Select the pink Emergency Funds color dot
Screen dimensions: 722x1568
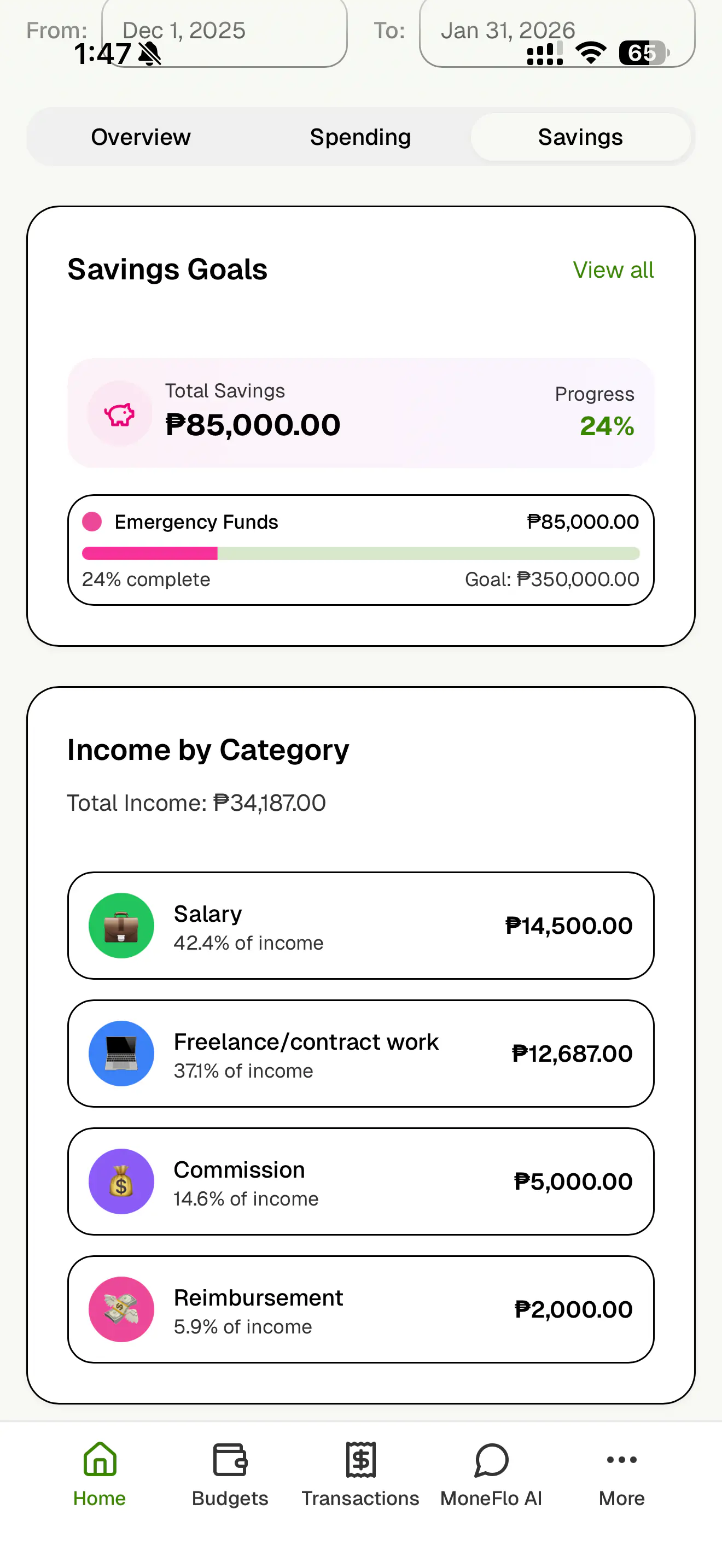pos(92,522)
